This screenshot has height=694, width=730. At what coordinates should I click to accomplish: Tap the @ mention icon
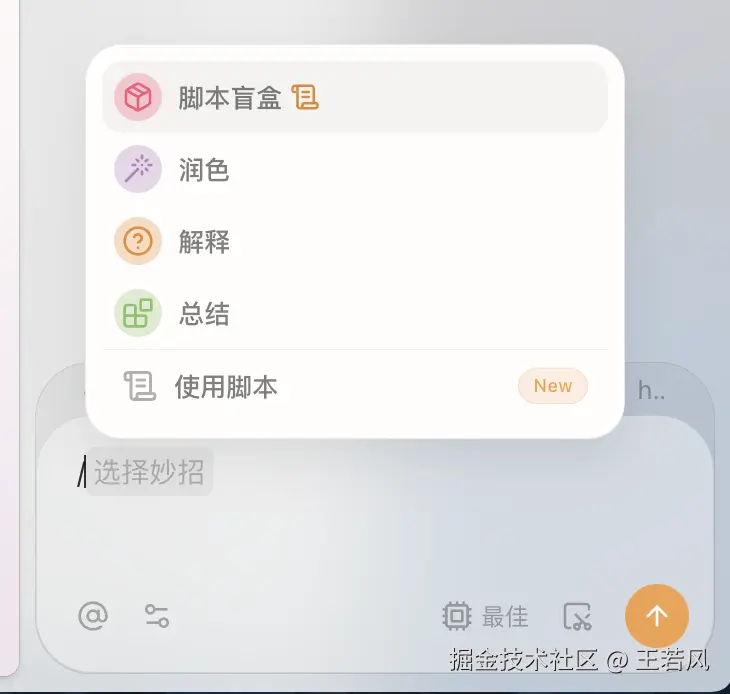[93, 616]
